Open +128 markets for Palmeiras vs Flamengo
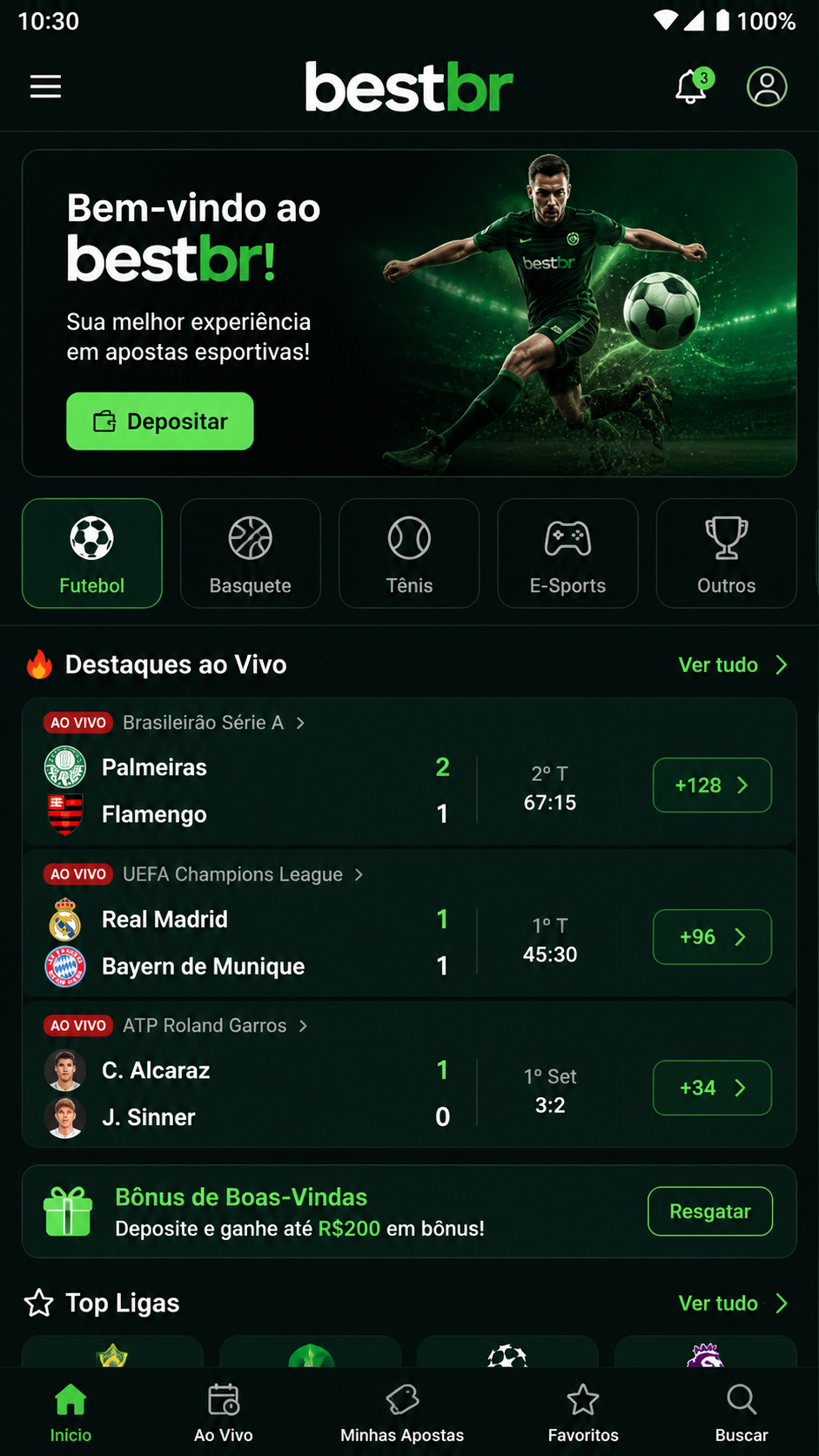This screenshot has width=819, height=1456. click(x=712, y=785)
